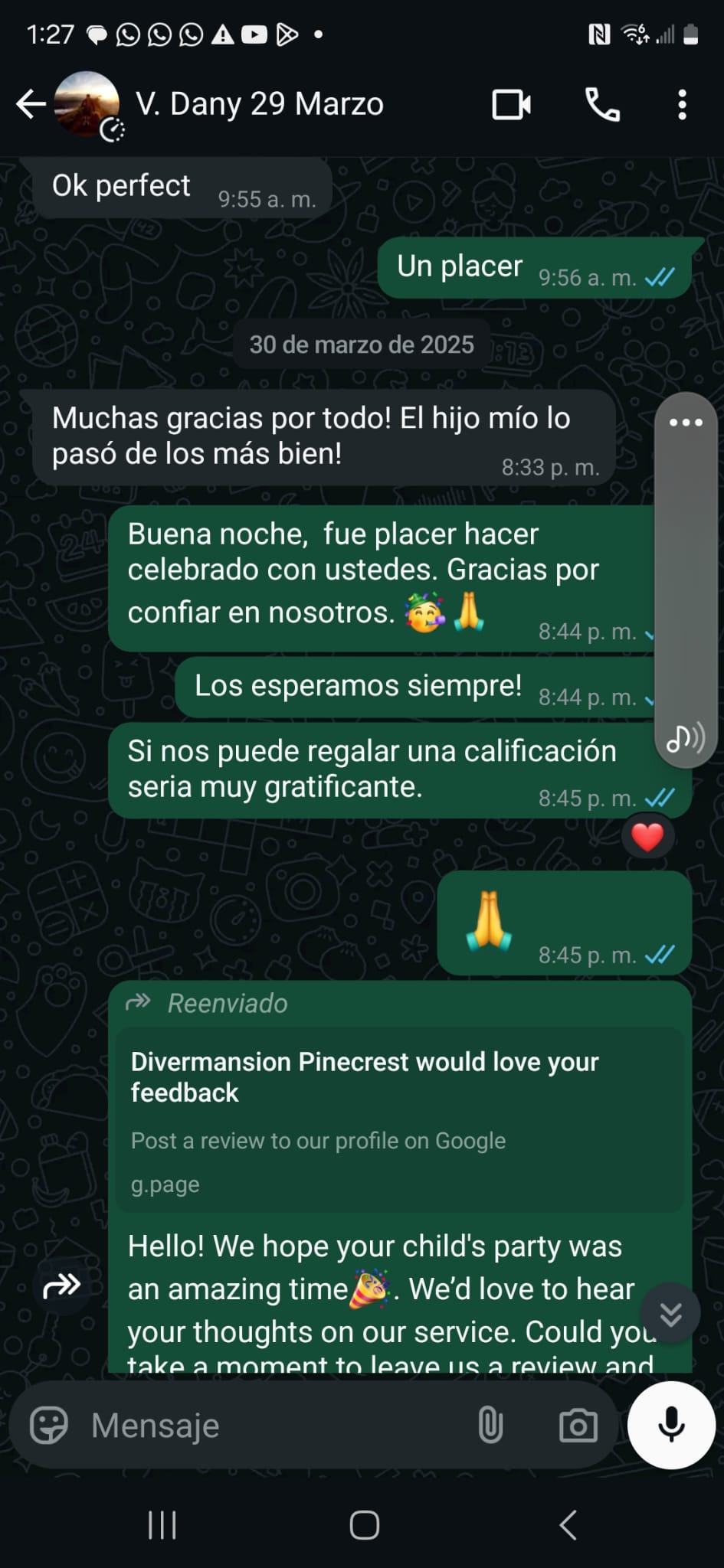Tap the sound icon on the floating panel
The width and height of the screenshot is (724, 1568).
click(x=685, y=739)
